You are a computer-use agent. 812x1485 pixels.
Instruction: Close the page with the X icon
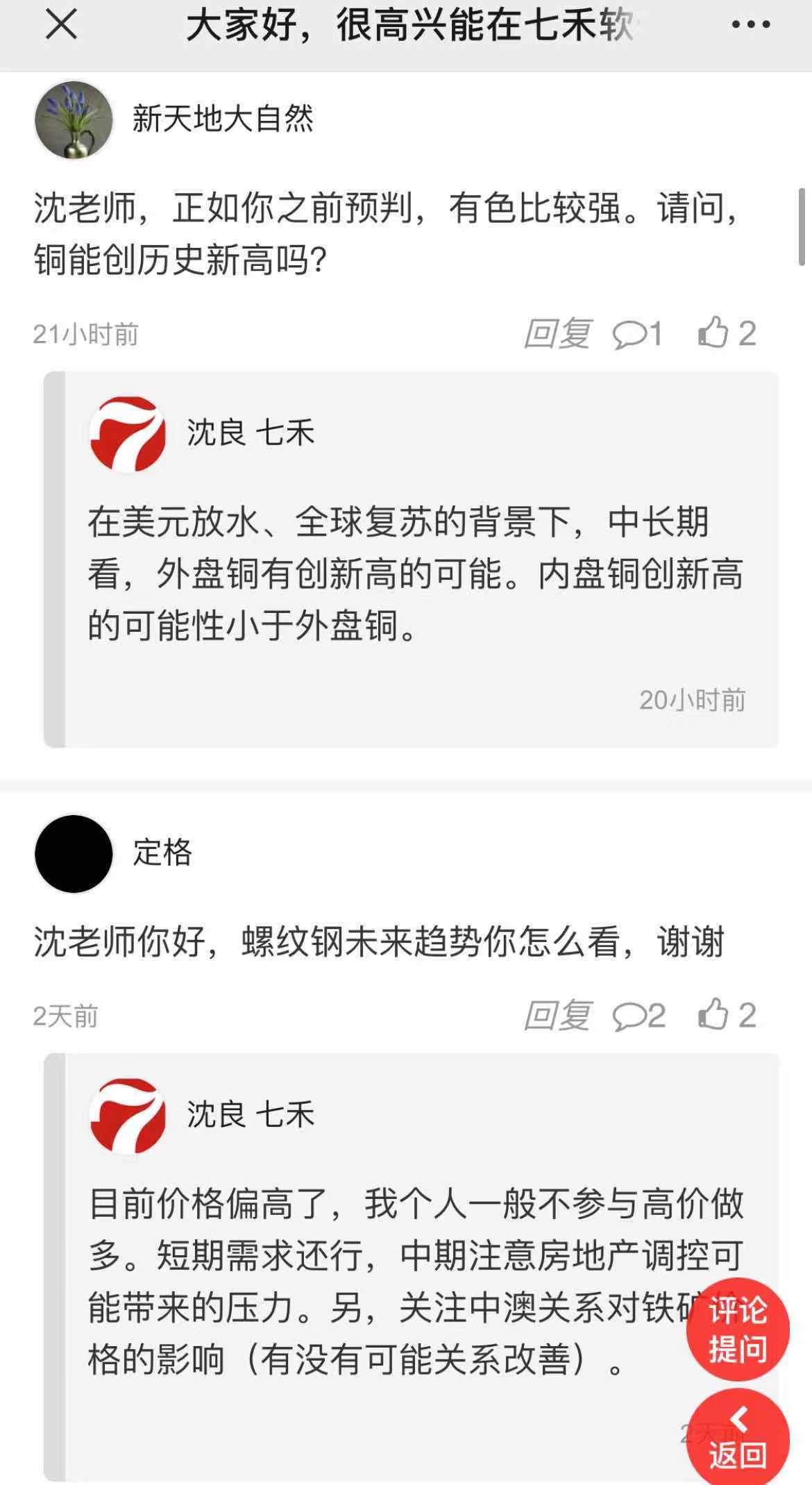coord(61,26)
